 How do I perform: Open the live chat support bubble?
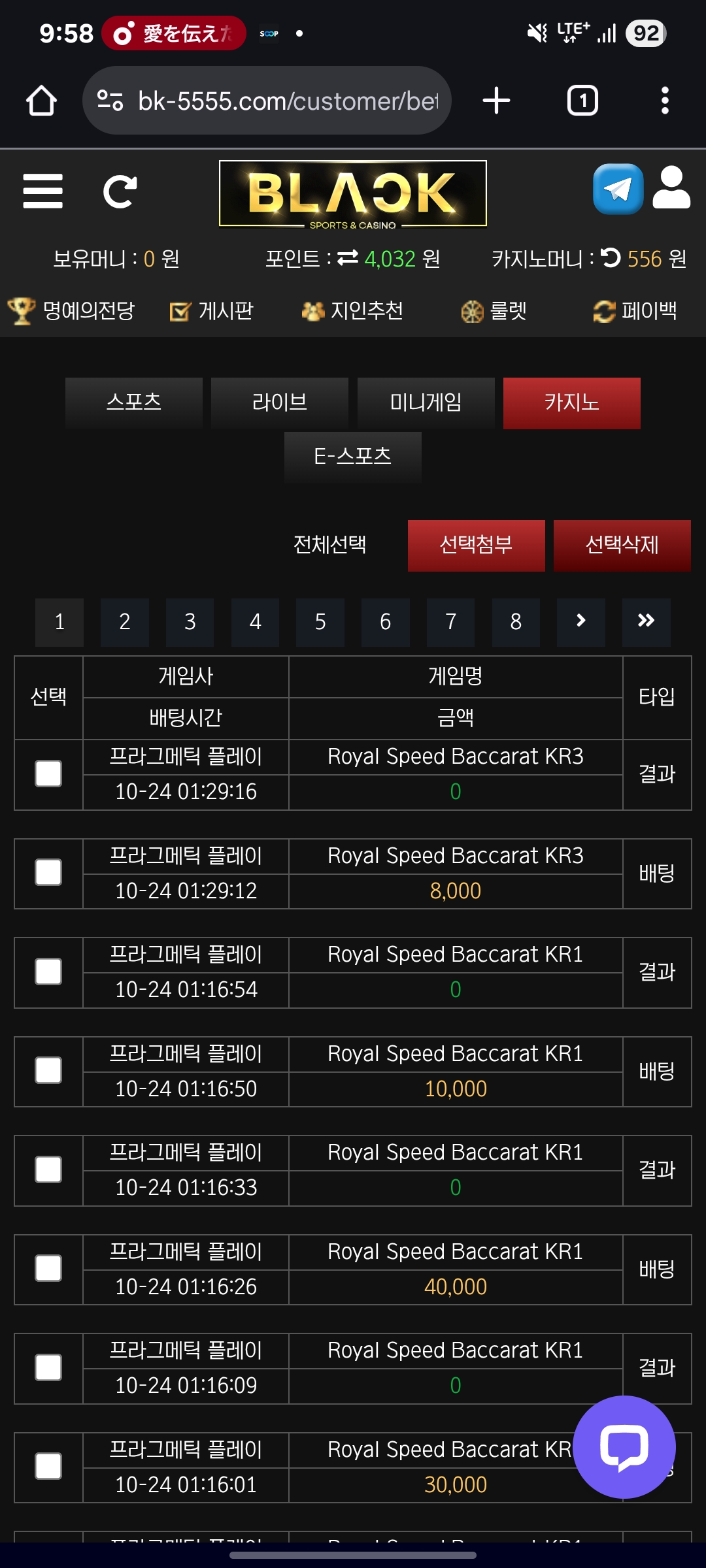[624, 1446]
